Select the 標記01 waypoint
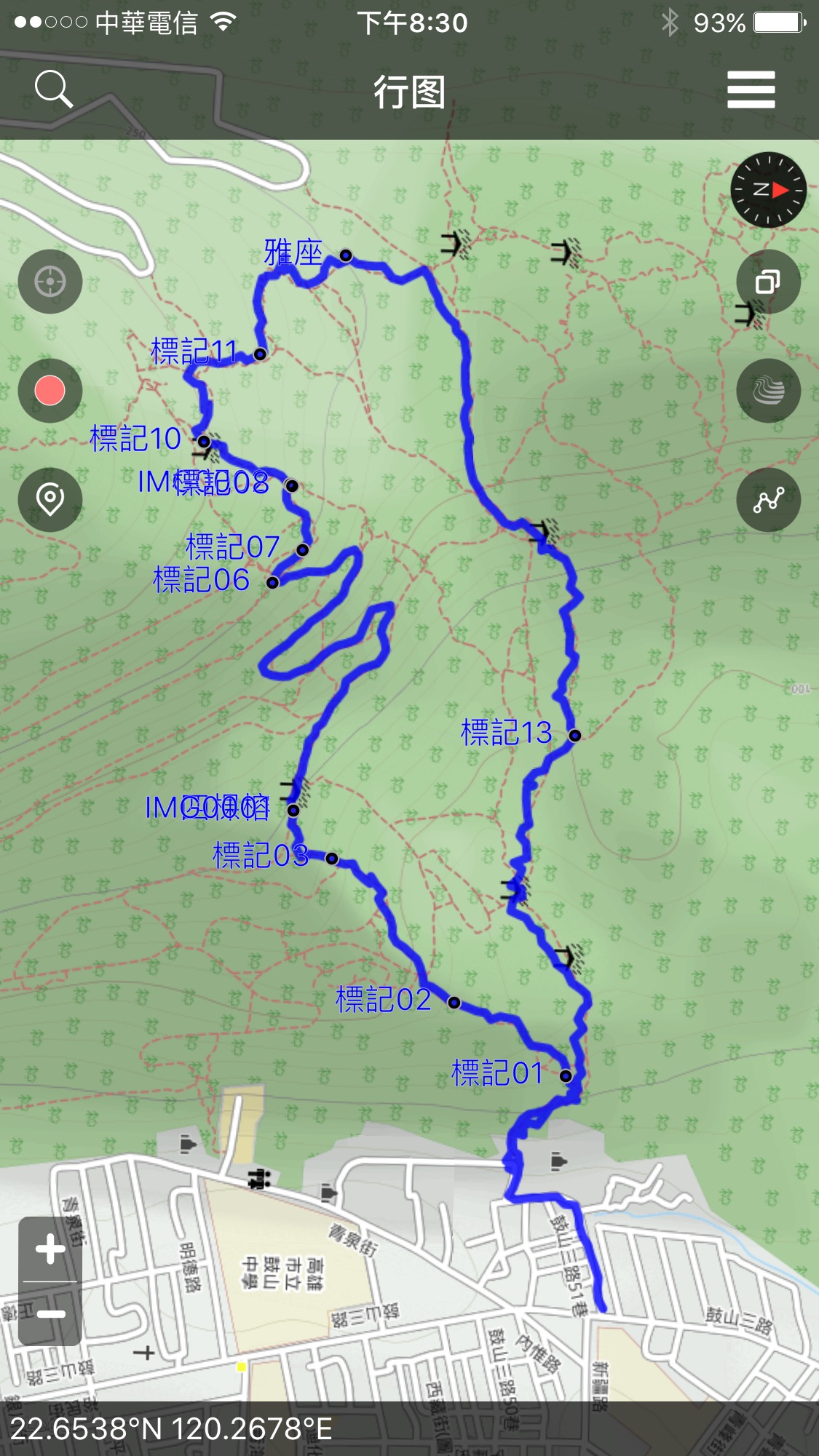Image resolution: width=819 pixels, height=1456 pixels. click(x=566, y=1075)
